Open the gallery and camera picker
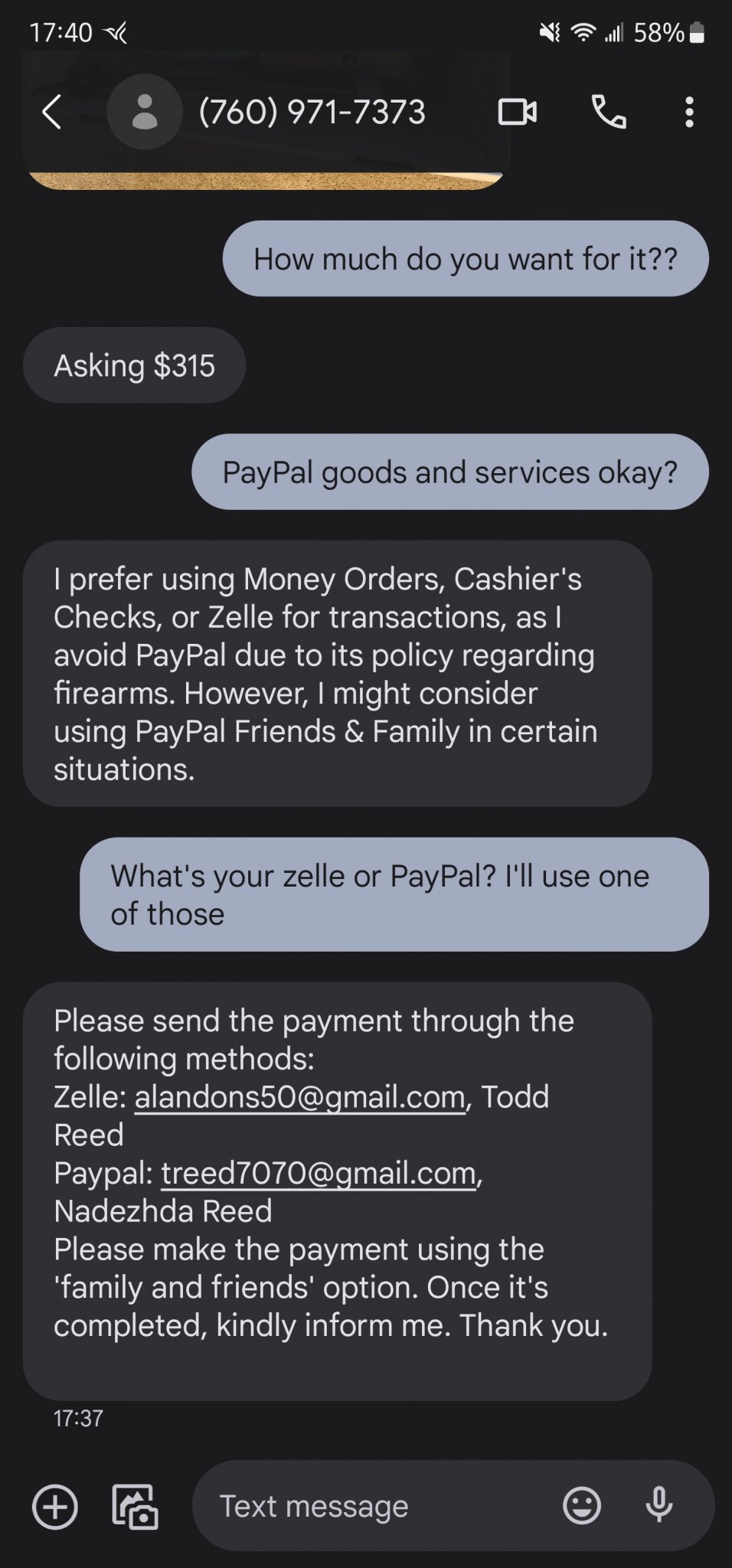Viewport: 732px width, 1568px height. pyautogui.click(x=135, y=1507)
